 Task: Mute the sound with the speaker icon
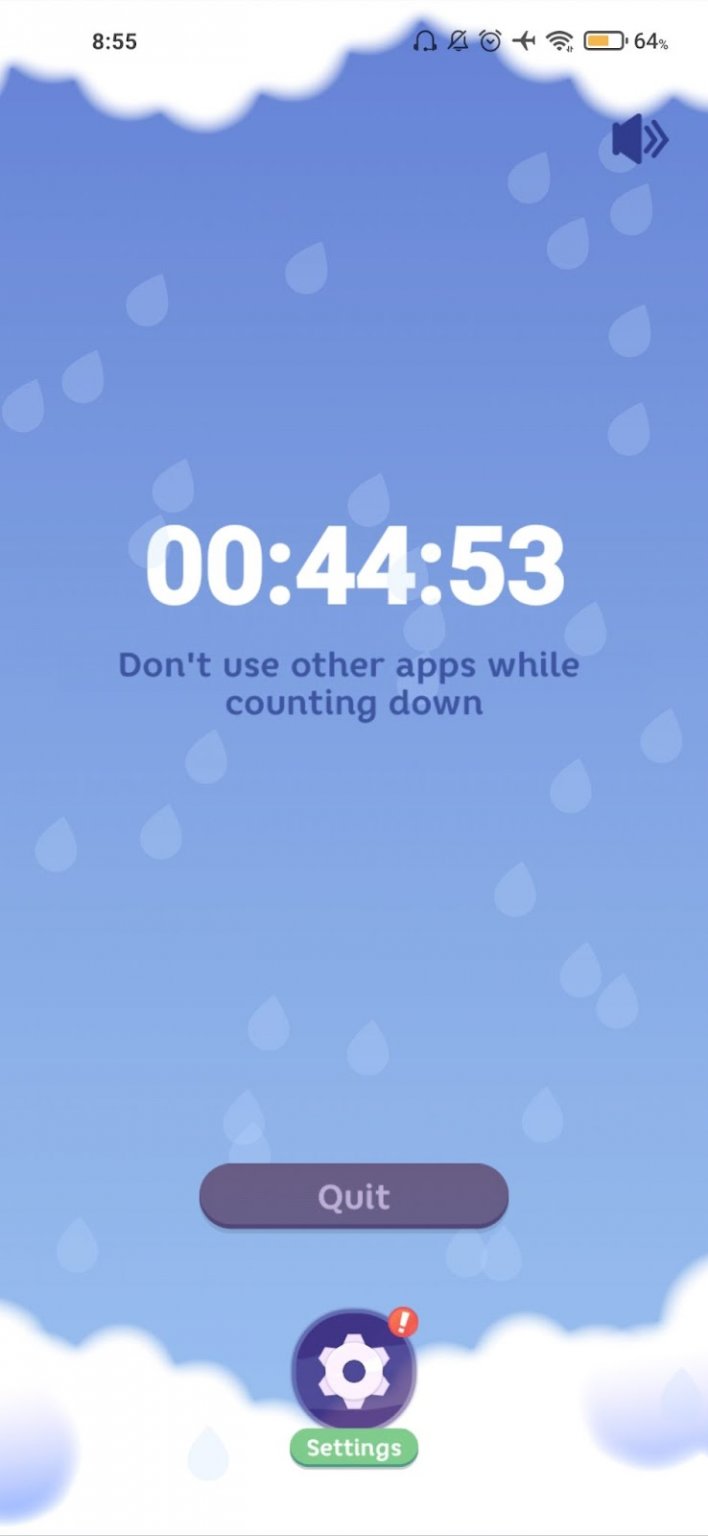(x=639, y=141)
